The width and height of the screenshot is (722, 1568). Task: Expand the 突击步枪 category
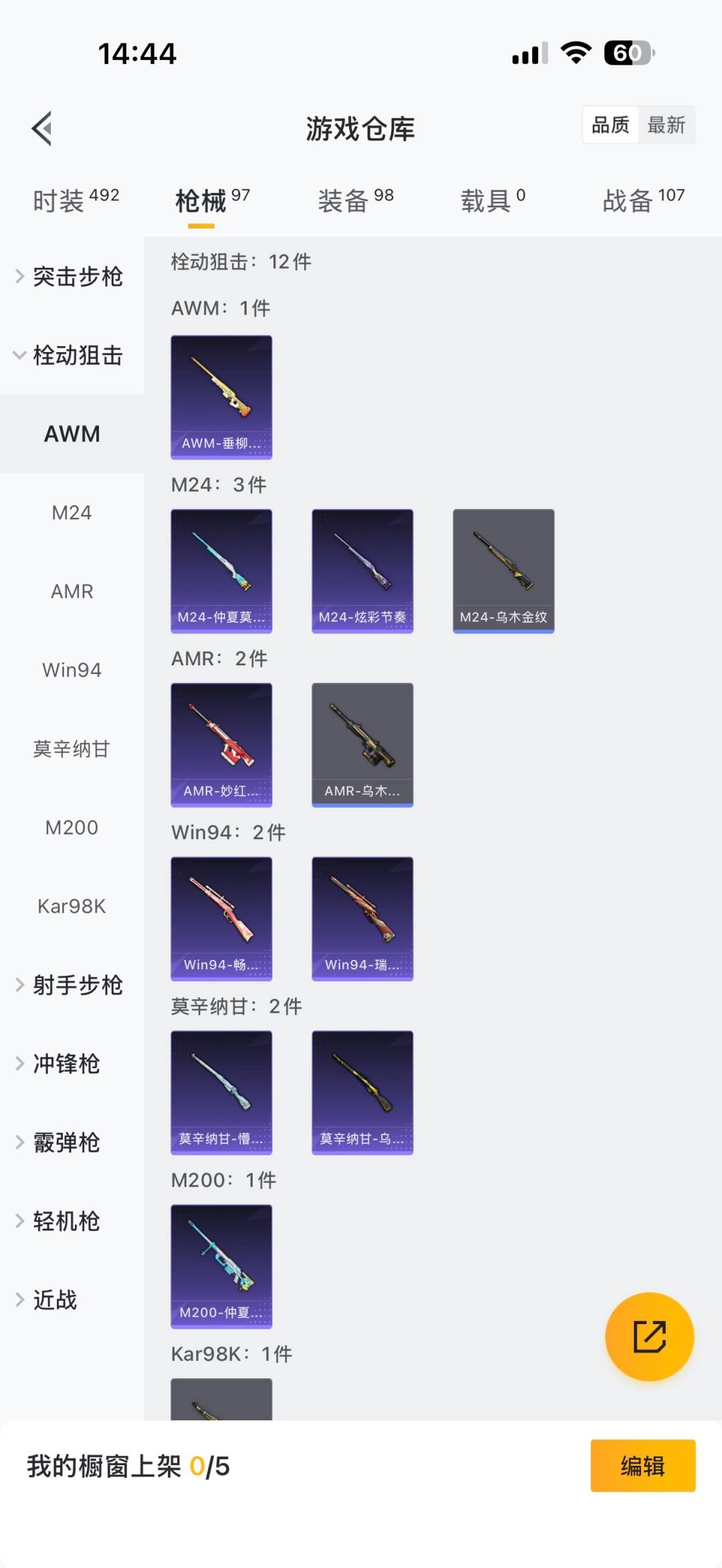pyautogui.click(x=70, y=277)
